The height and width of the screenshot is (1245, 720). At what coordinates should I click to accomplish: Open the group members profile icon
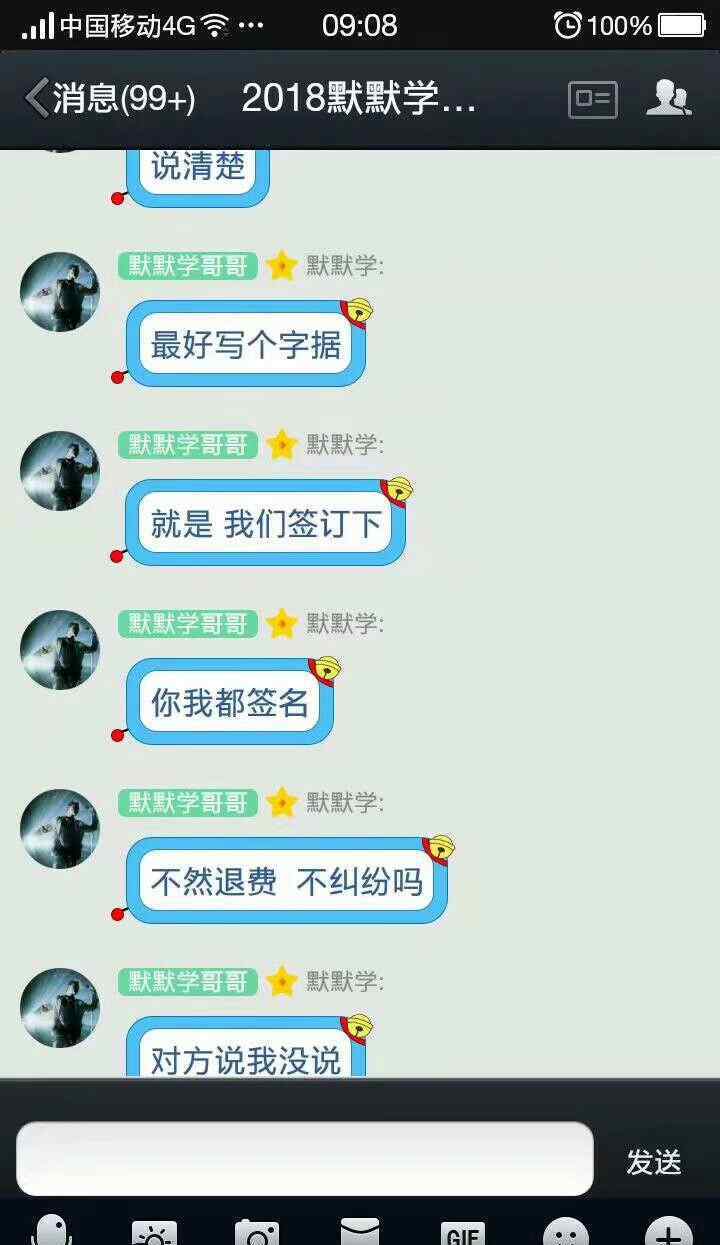(669, 97)
